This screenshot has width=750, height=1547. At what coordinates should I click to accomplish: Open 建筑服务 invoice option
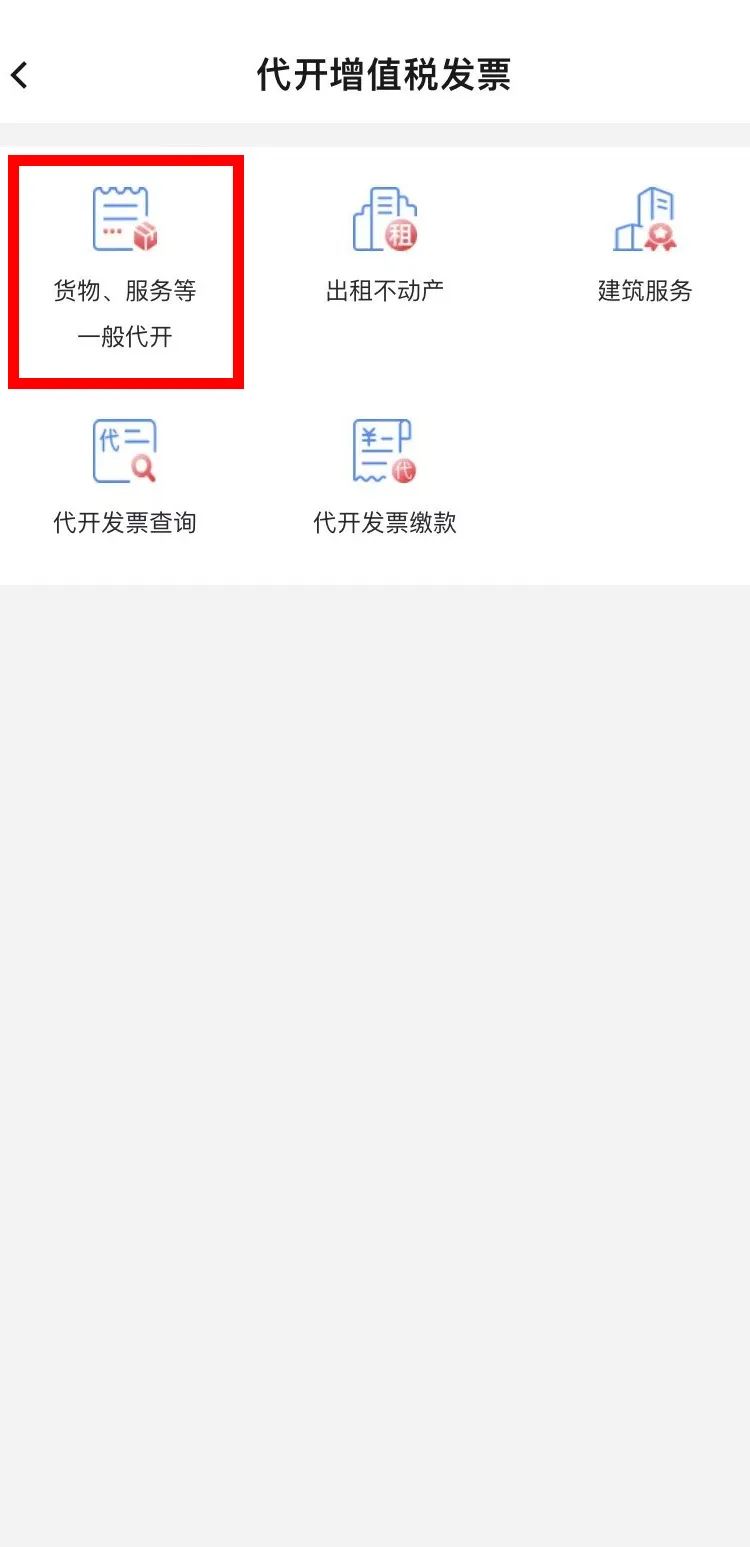click(x=645, y=245)
